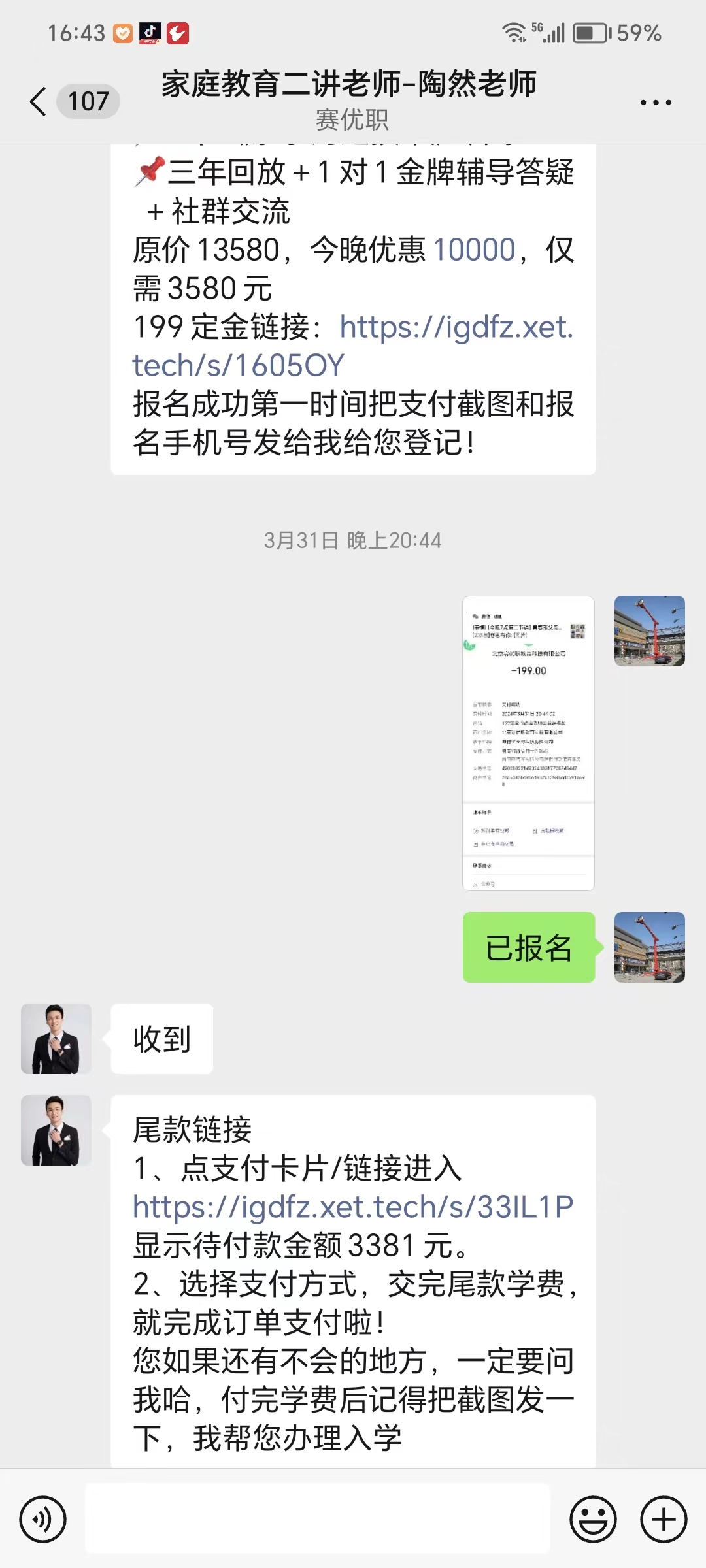Open the payment screenshot image
Viewport: 706px width, 1568px height.
[528, 743]
